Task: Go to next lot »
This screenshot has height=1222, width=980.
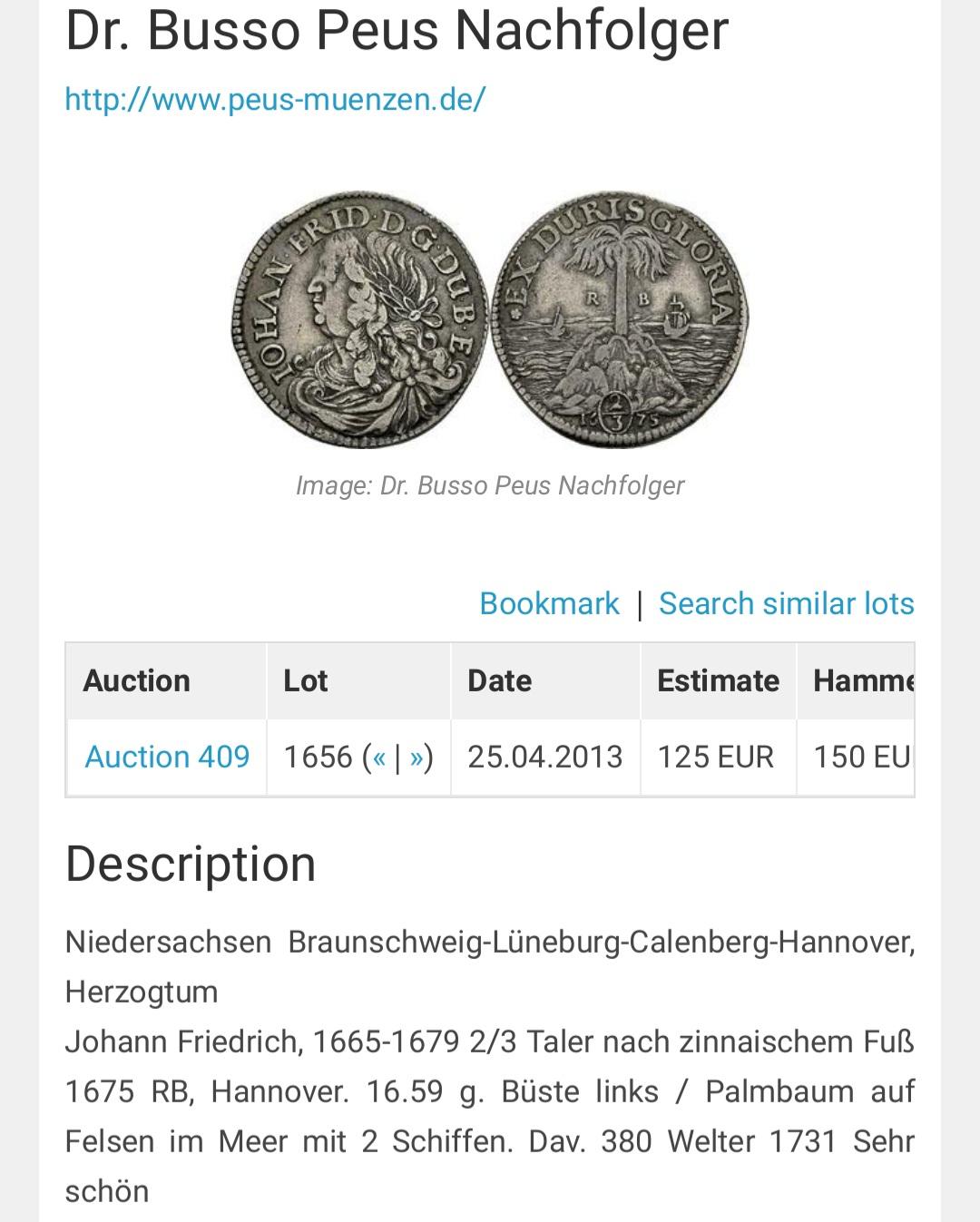Action: pyautogui.click(x=416, y=758)
